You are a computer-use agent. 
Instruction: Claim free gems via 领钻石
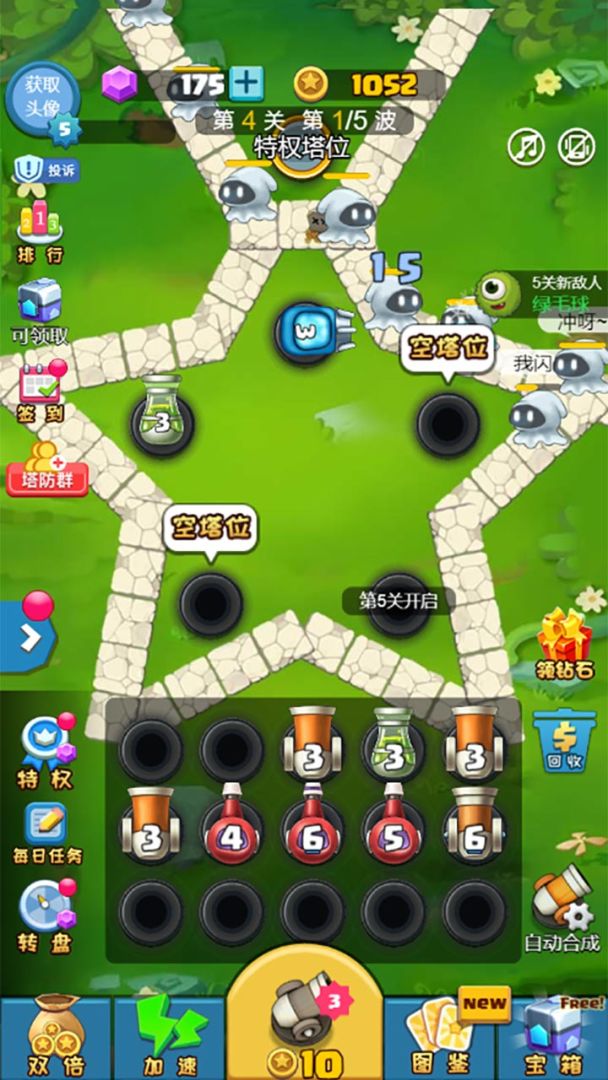pyautogui.click(x=565, y=643)
